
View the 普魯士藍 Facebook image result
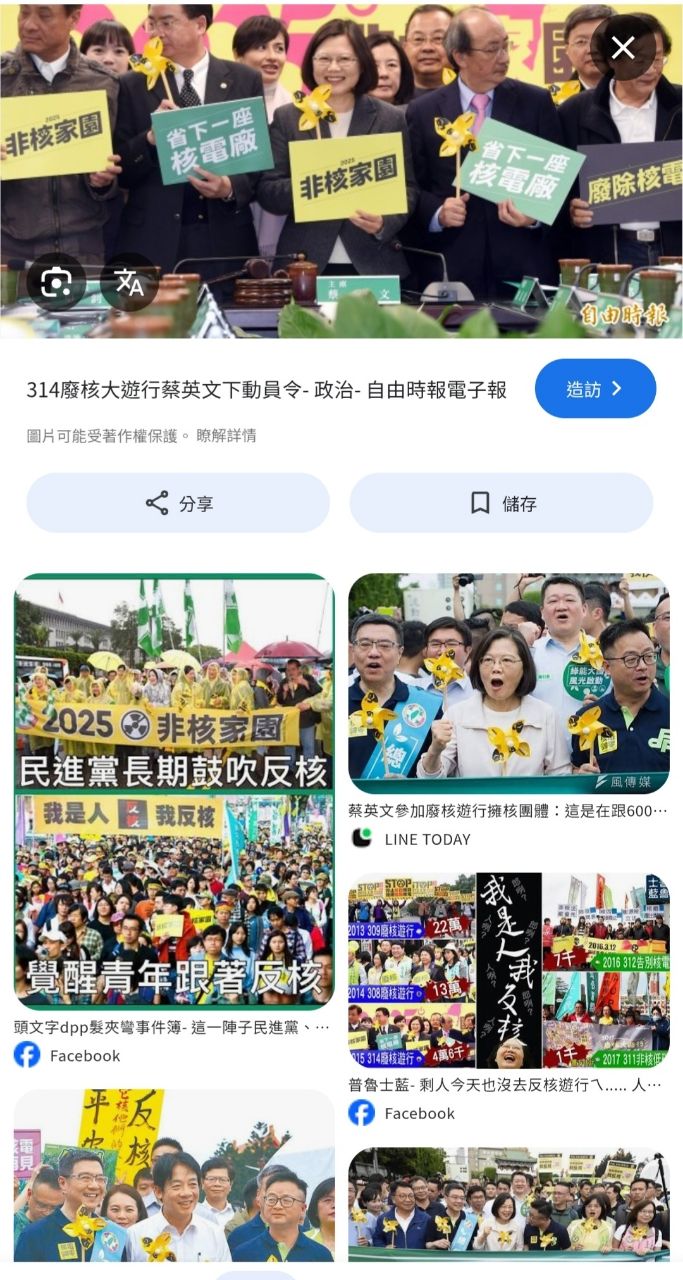(x=508, y=971)
